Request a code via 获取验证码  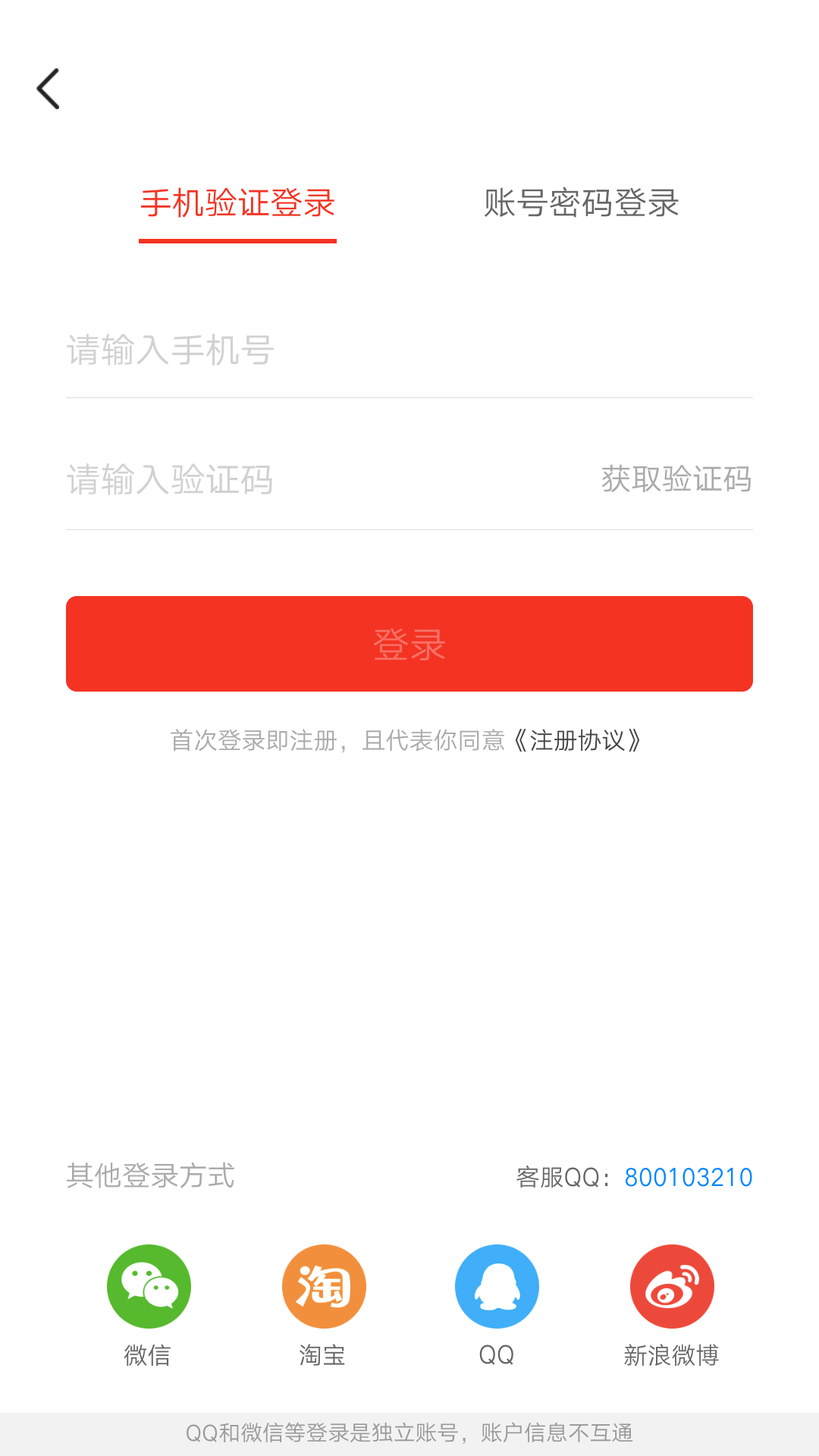click(676, 479)
